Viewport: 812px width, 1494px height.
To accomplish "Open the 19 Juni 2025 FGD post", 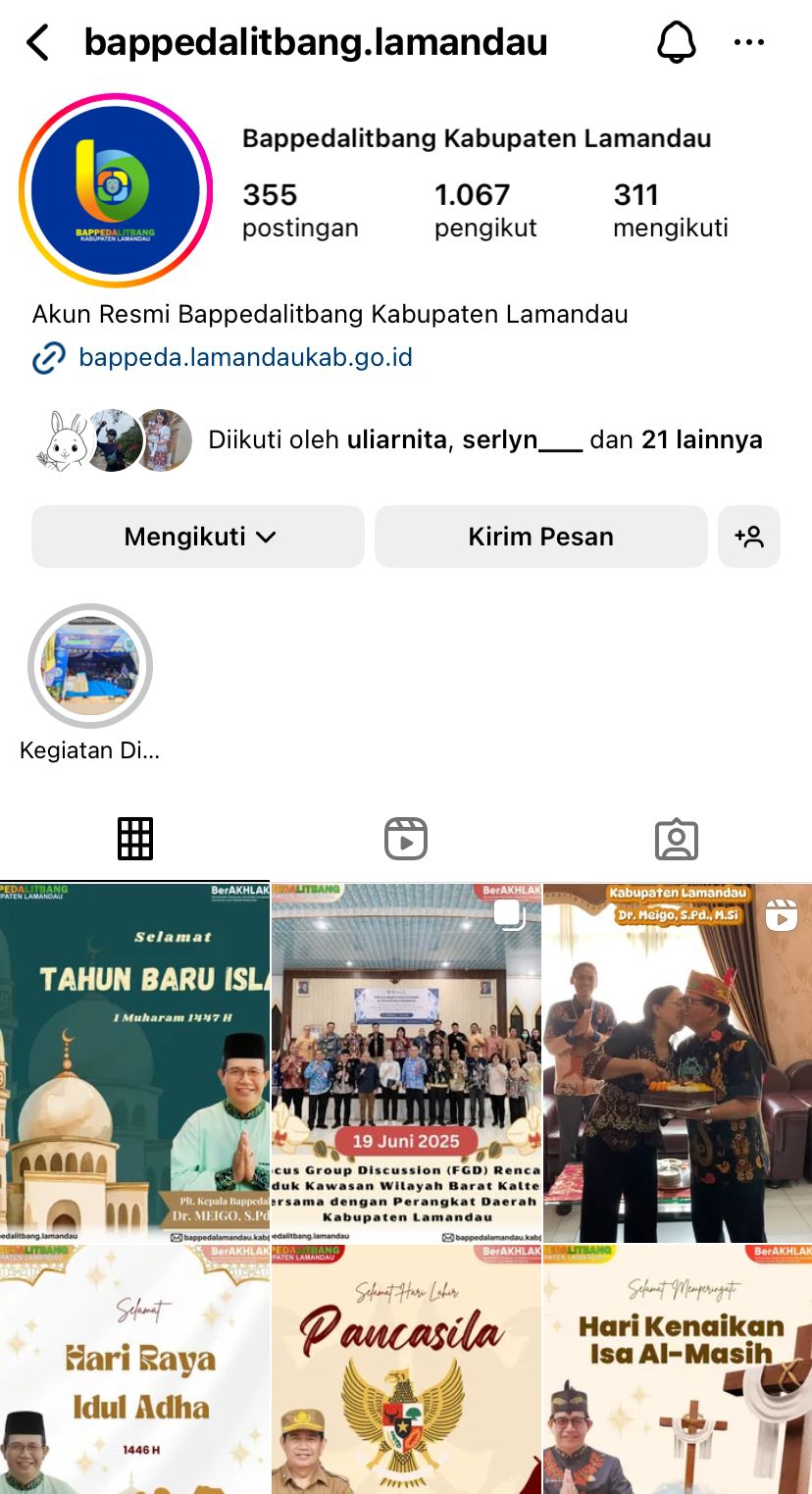I will [406, 1062].
